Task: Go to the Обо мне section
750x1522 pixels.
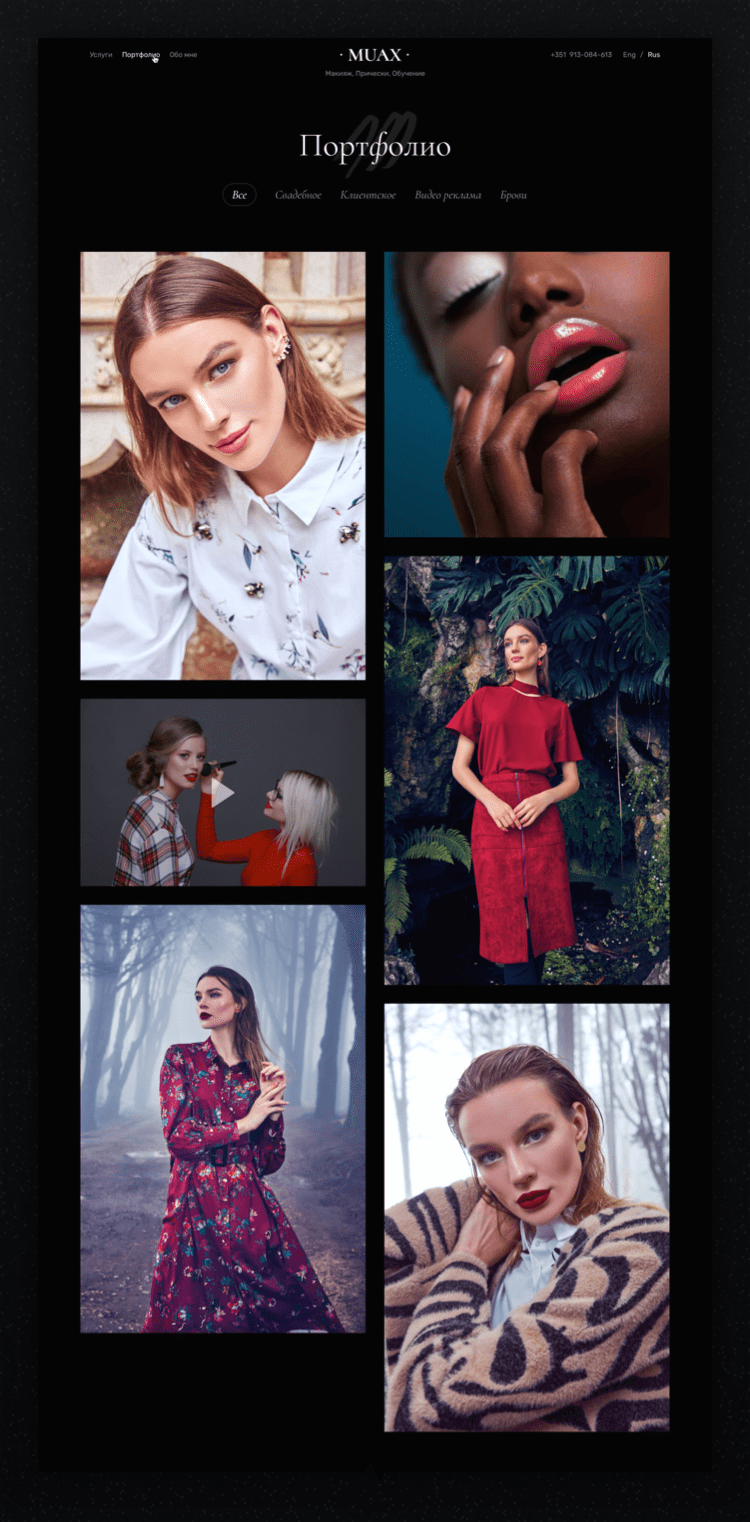Action: (x=183, y=55)
